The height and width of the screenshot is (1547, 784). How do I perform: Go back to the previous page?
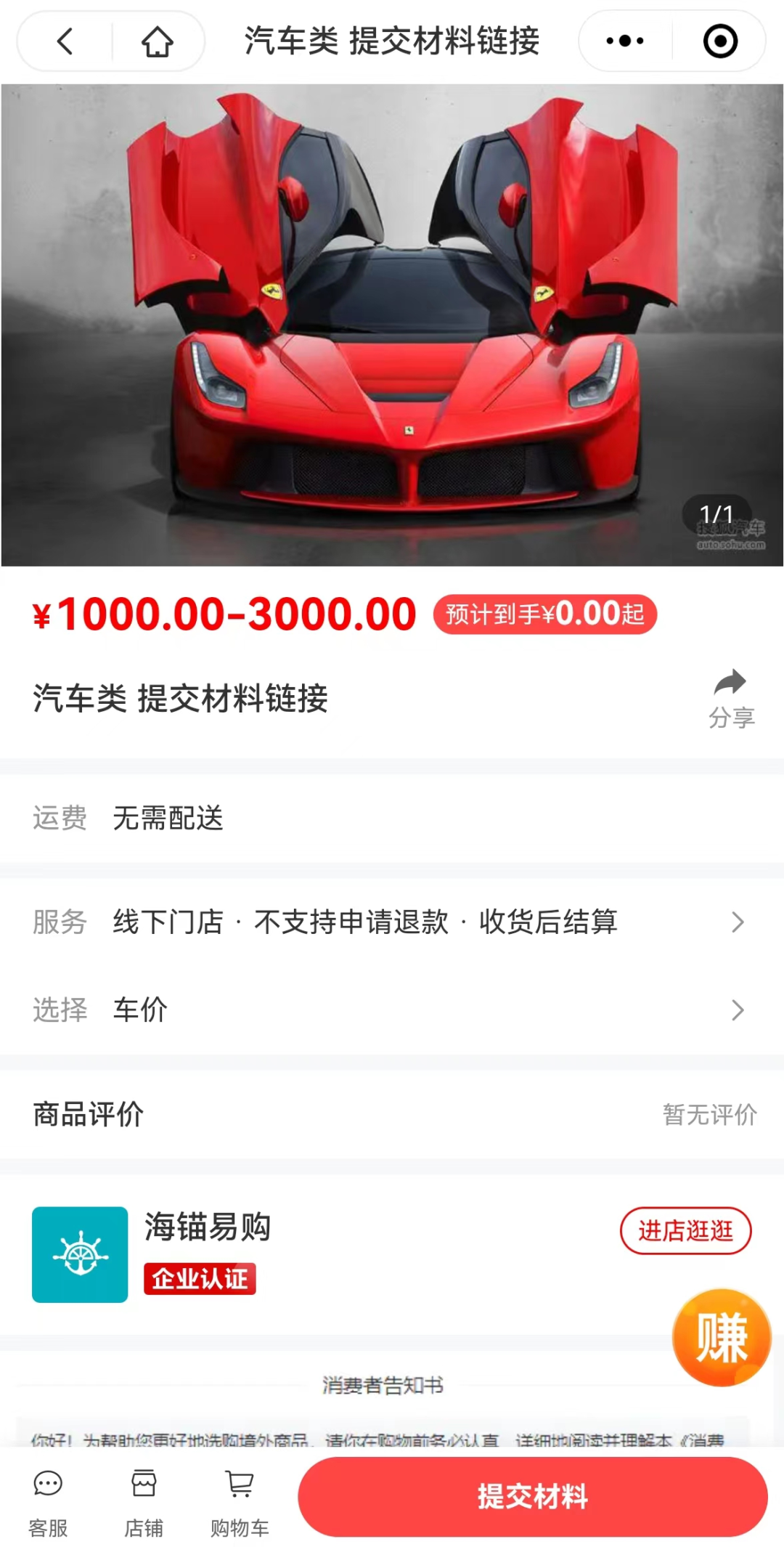(x=65, y=41)
